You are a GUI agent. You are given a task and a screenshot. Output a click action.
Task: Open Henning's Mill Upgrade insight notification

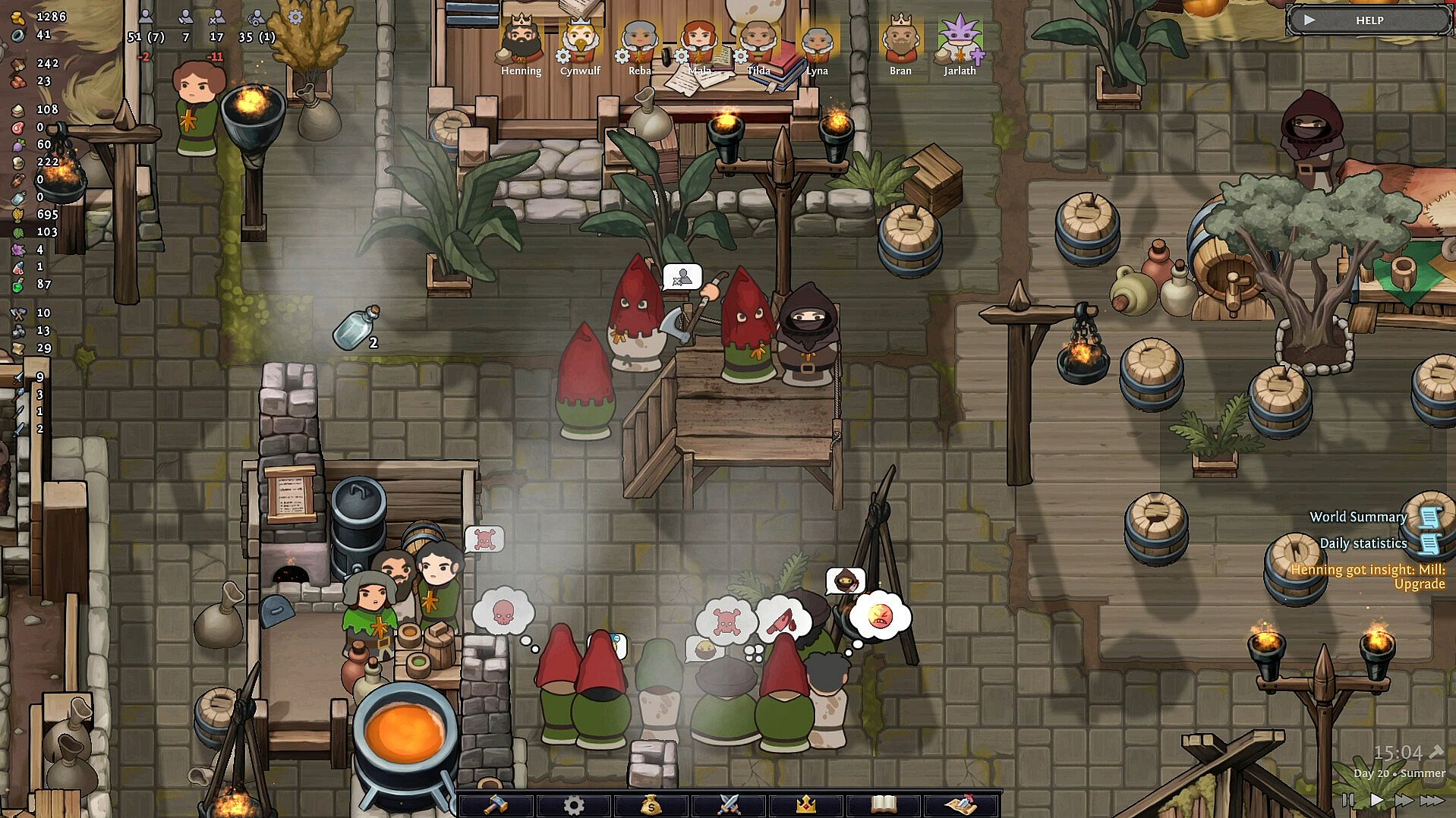click(1368, 577)
